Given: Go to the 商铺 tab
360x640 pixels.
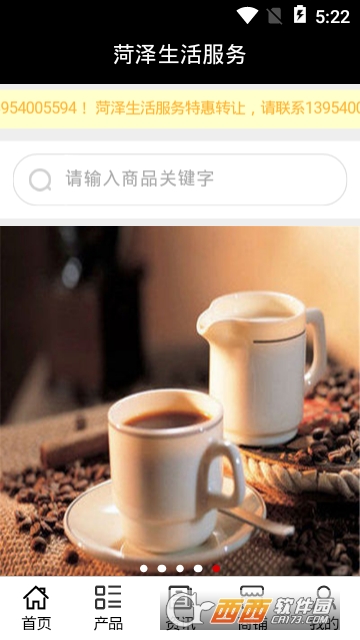Looking at the screenshot, I should point(252,608).
